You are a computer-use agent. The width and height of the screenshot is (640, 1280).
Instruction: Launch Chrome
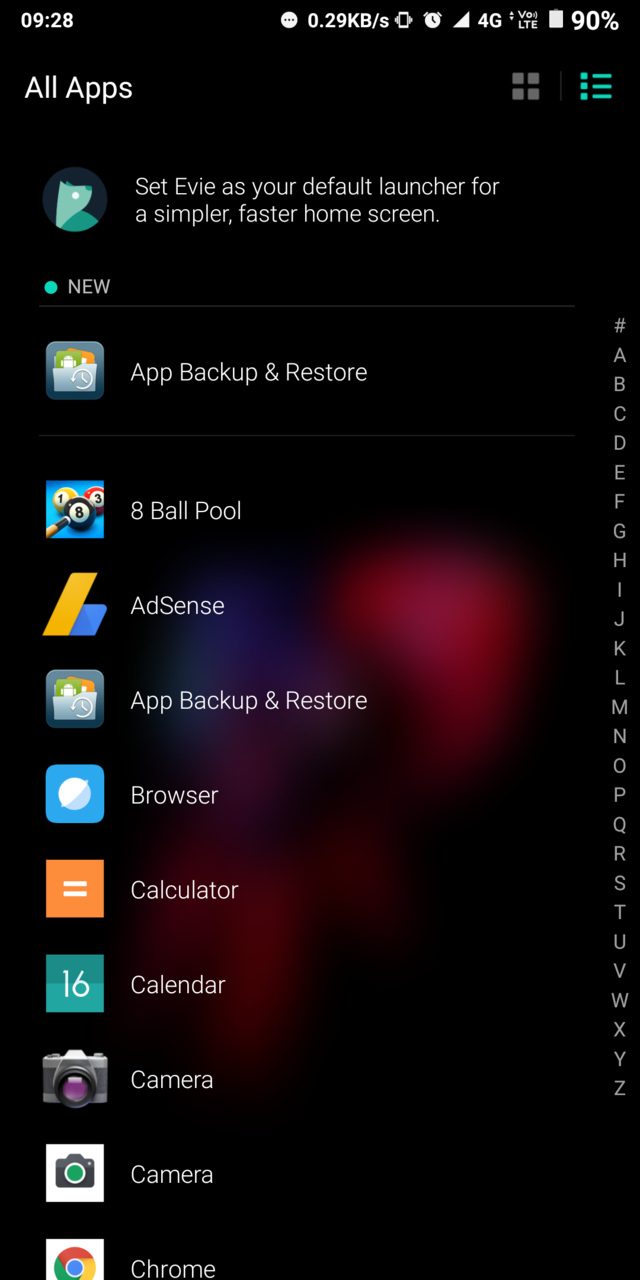(x=173, y=1266)
